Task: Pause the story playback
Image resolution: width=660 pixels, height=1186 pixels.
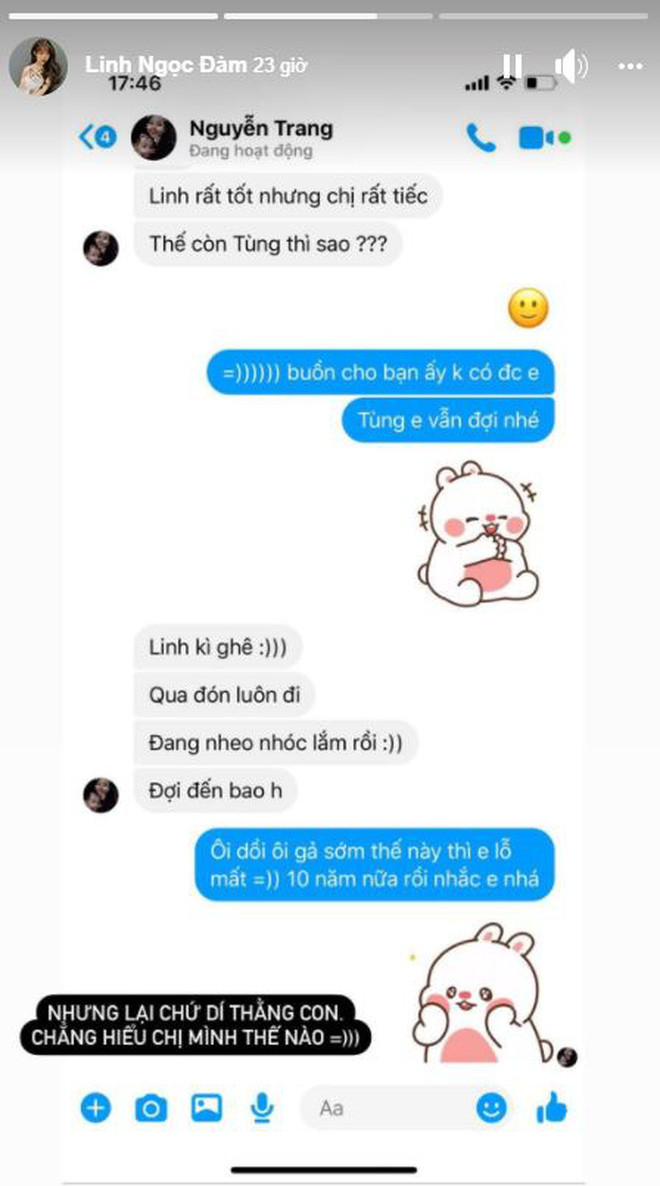Action: [x=512, y=66]
